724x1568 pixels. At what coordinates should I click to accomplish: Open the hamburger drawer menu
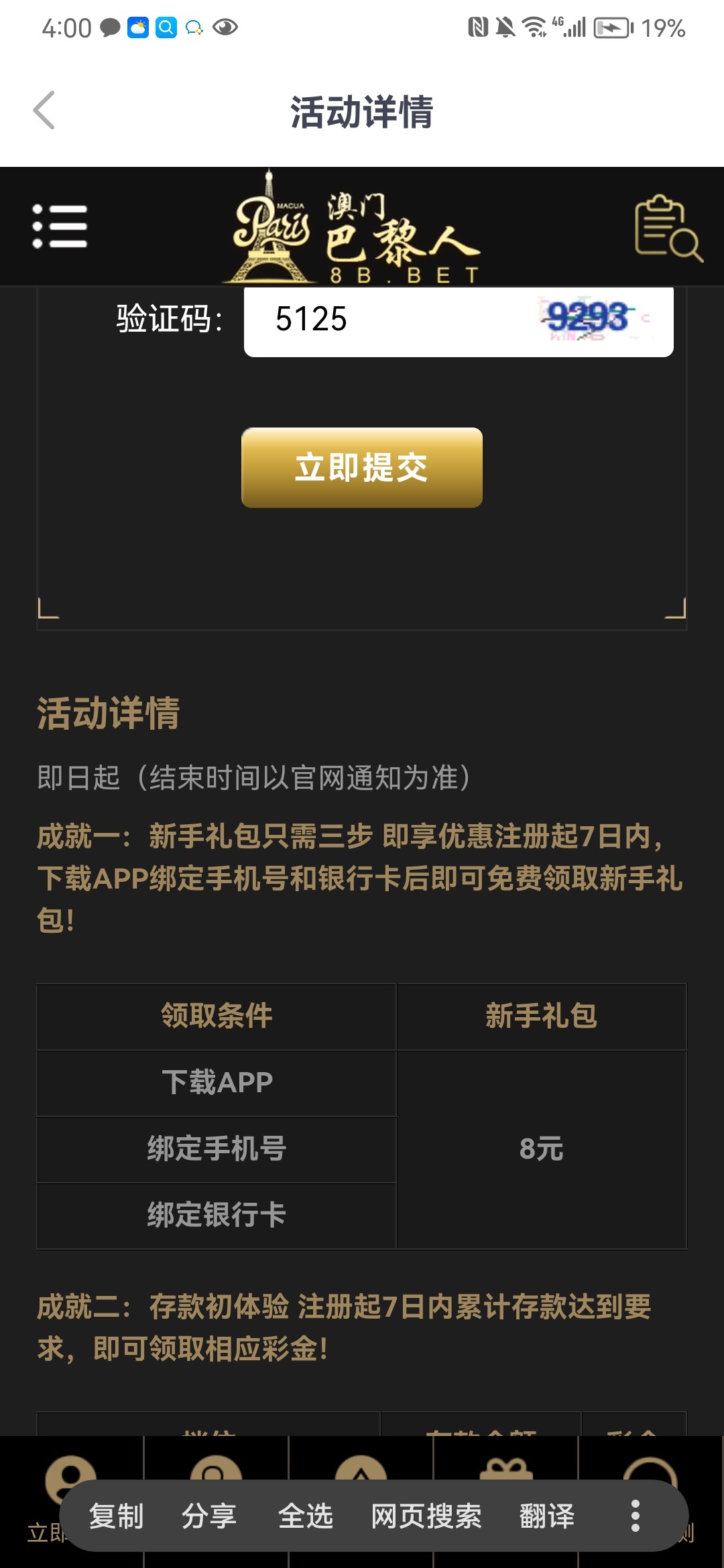pyautogui.click(x=60, y=226)
